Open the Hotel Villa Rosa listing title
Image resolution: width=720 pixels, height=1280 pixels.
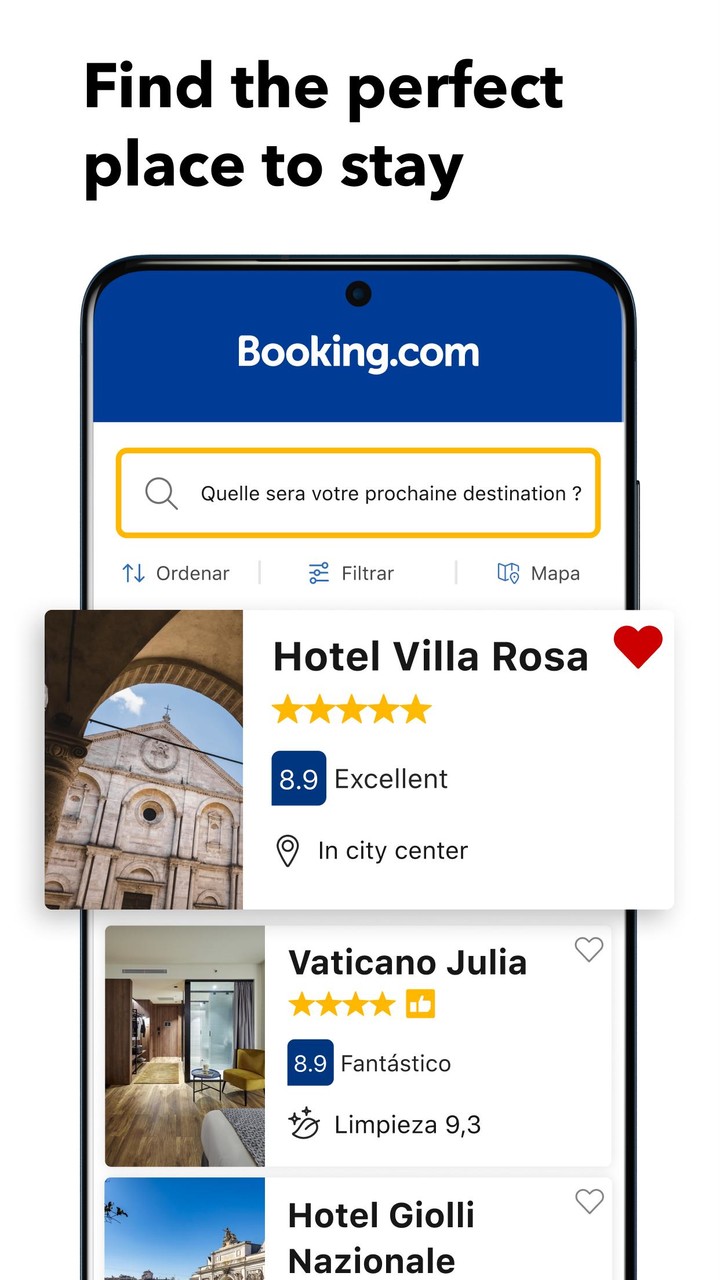pos(431,656)
